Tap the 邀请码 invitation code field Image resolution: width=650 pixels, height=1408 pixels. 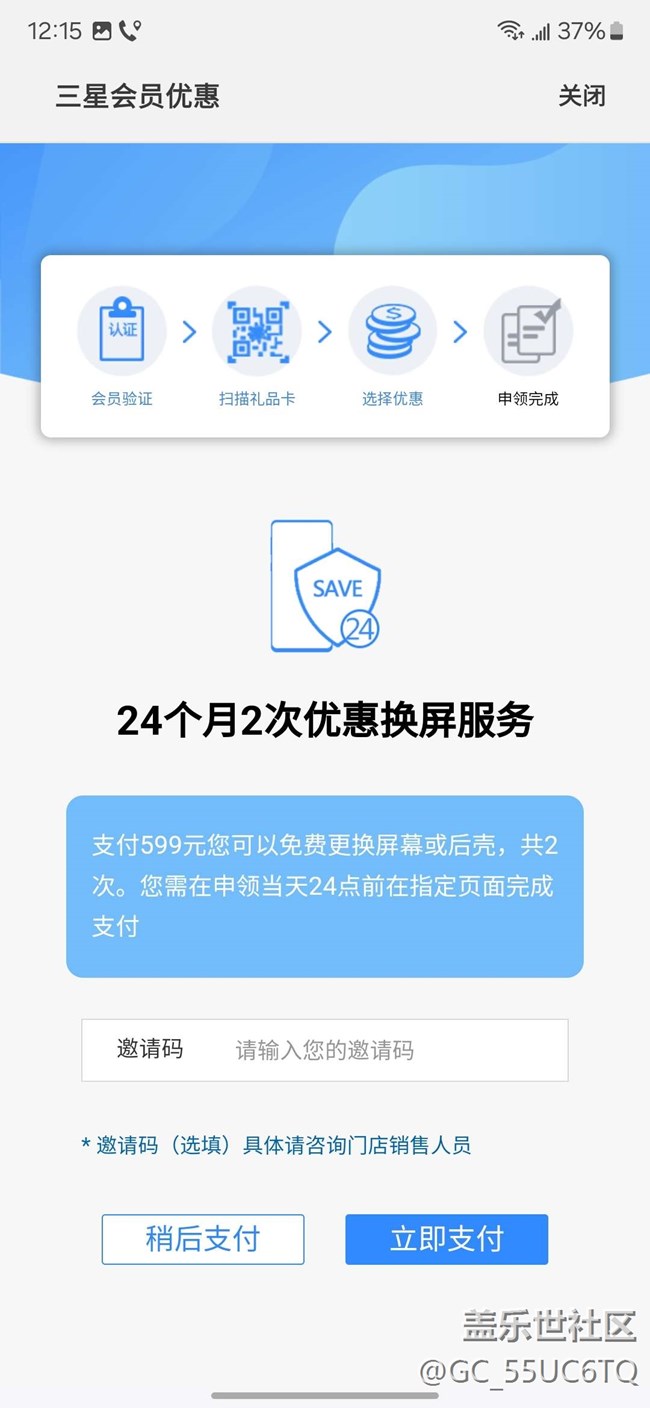[325, 1050]
